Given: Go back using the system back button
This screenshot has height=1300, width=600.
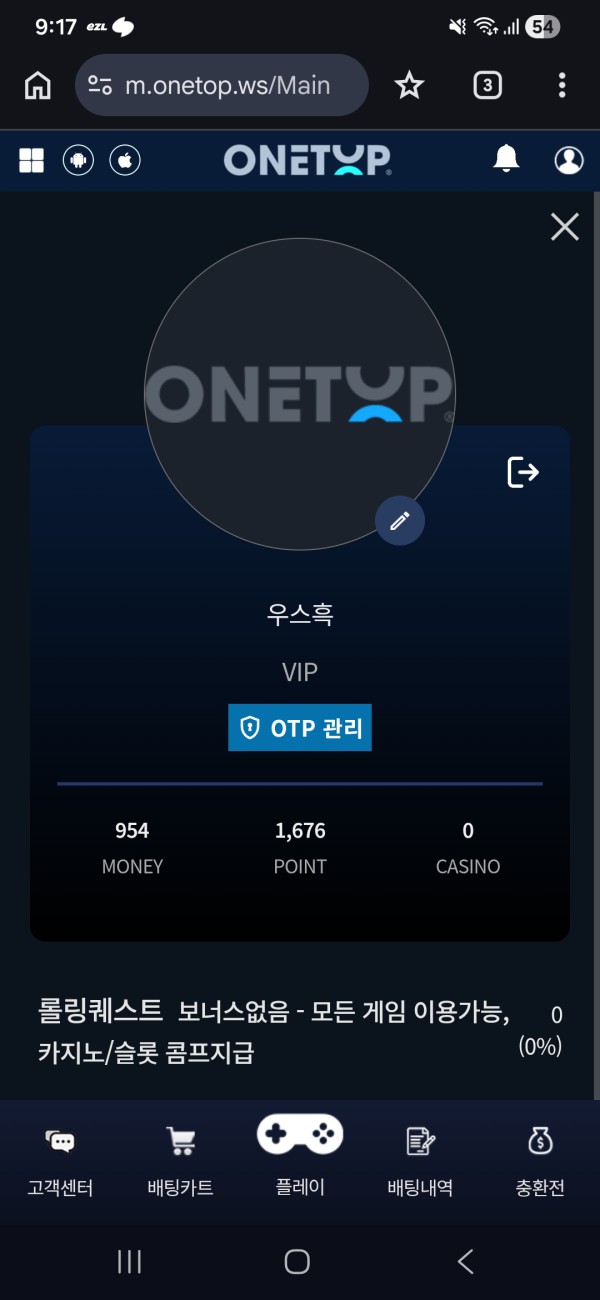Looking at the screenshot, I should [x=465, y=1261].
